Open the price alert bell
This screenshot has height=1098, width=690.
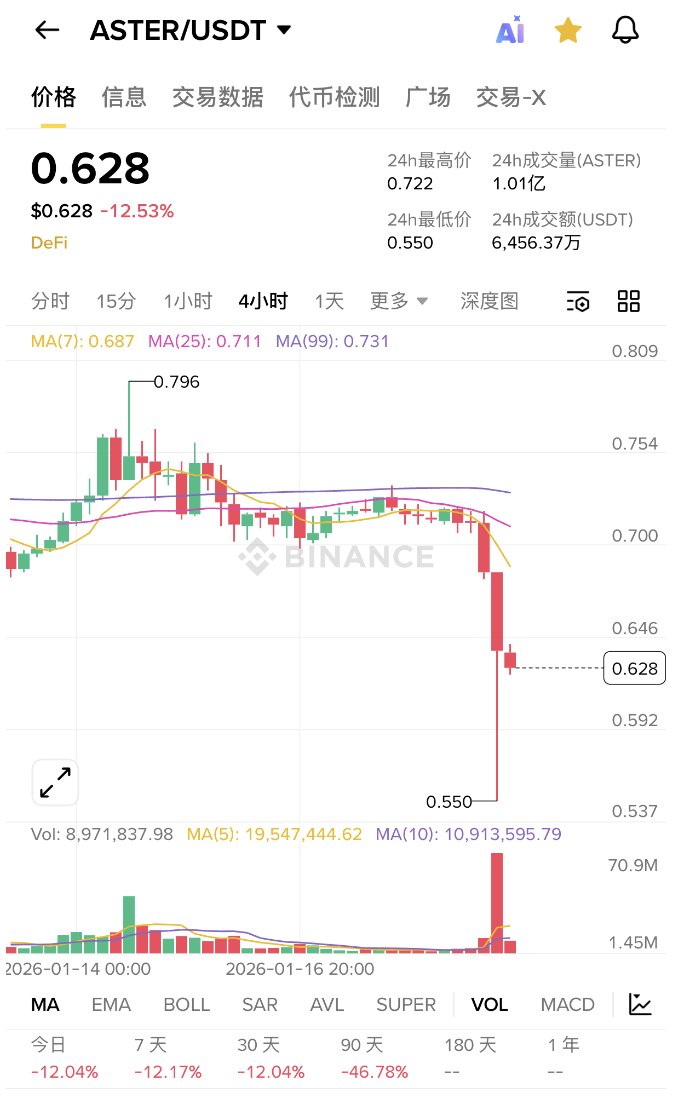coord(625,31)
